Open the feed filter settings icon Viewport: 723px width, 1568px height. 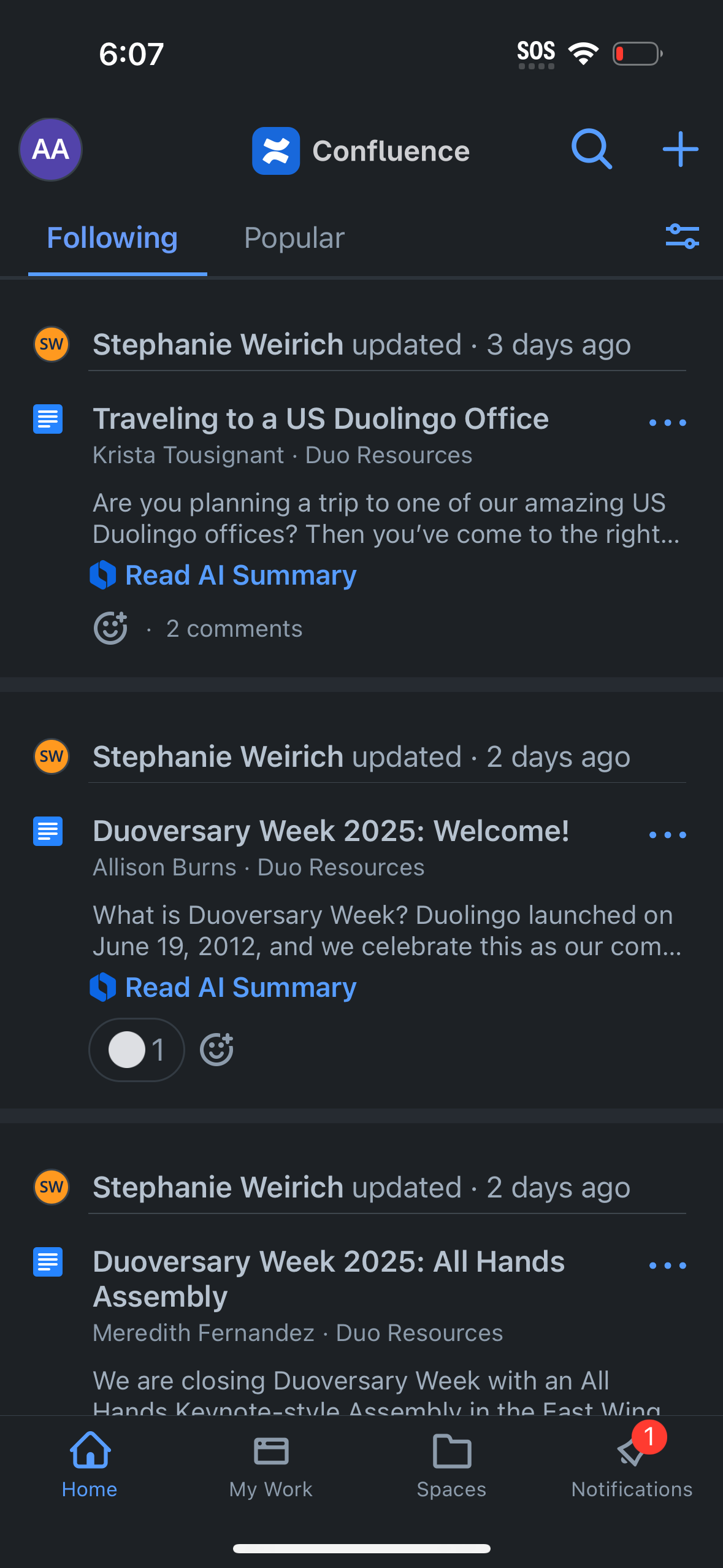click(x=683, y=237)
